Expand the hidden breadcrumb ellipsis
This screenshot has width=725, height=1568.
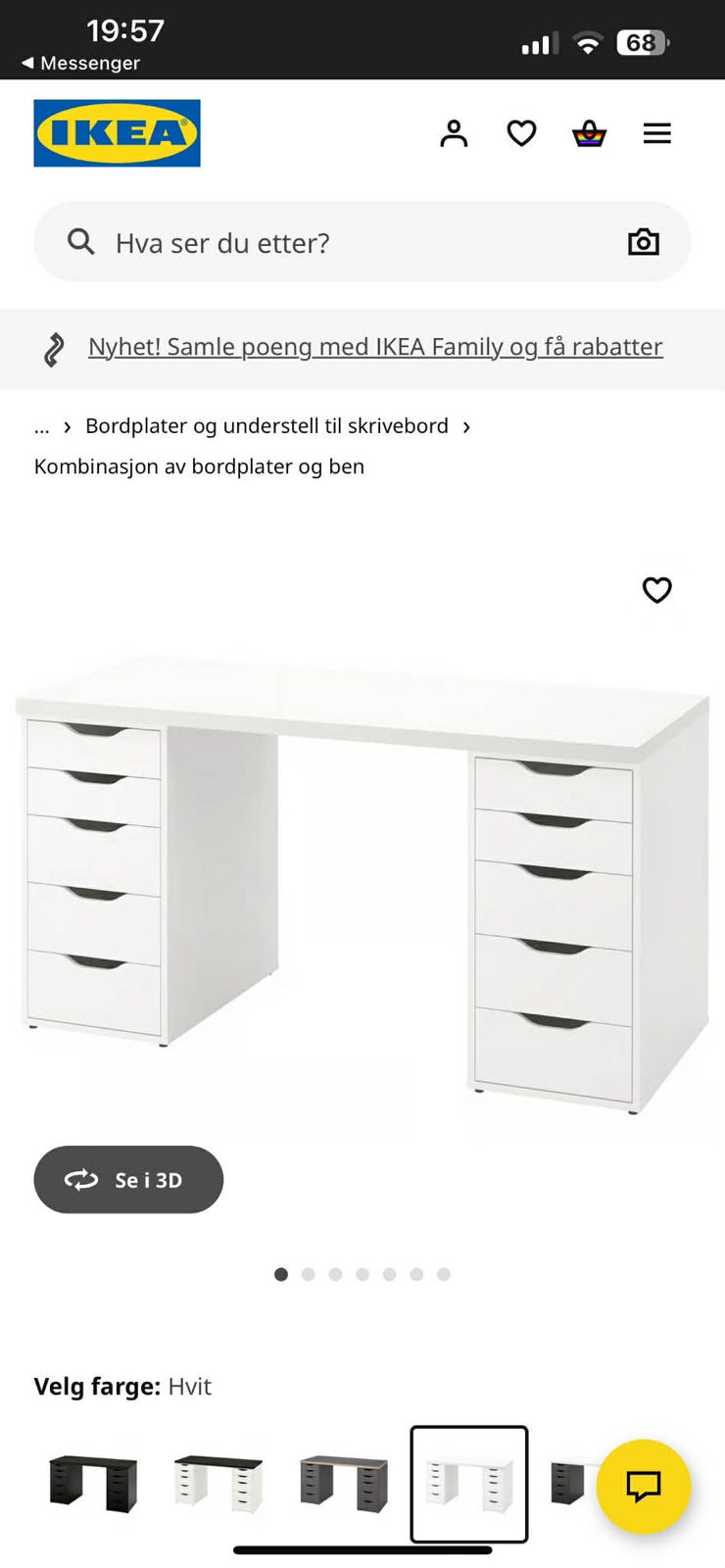tap(41, 426)
